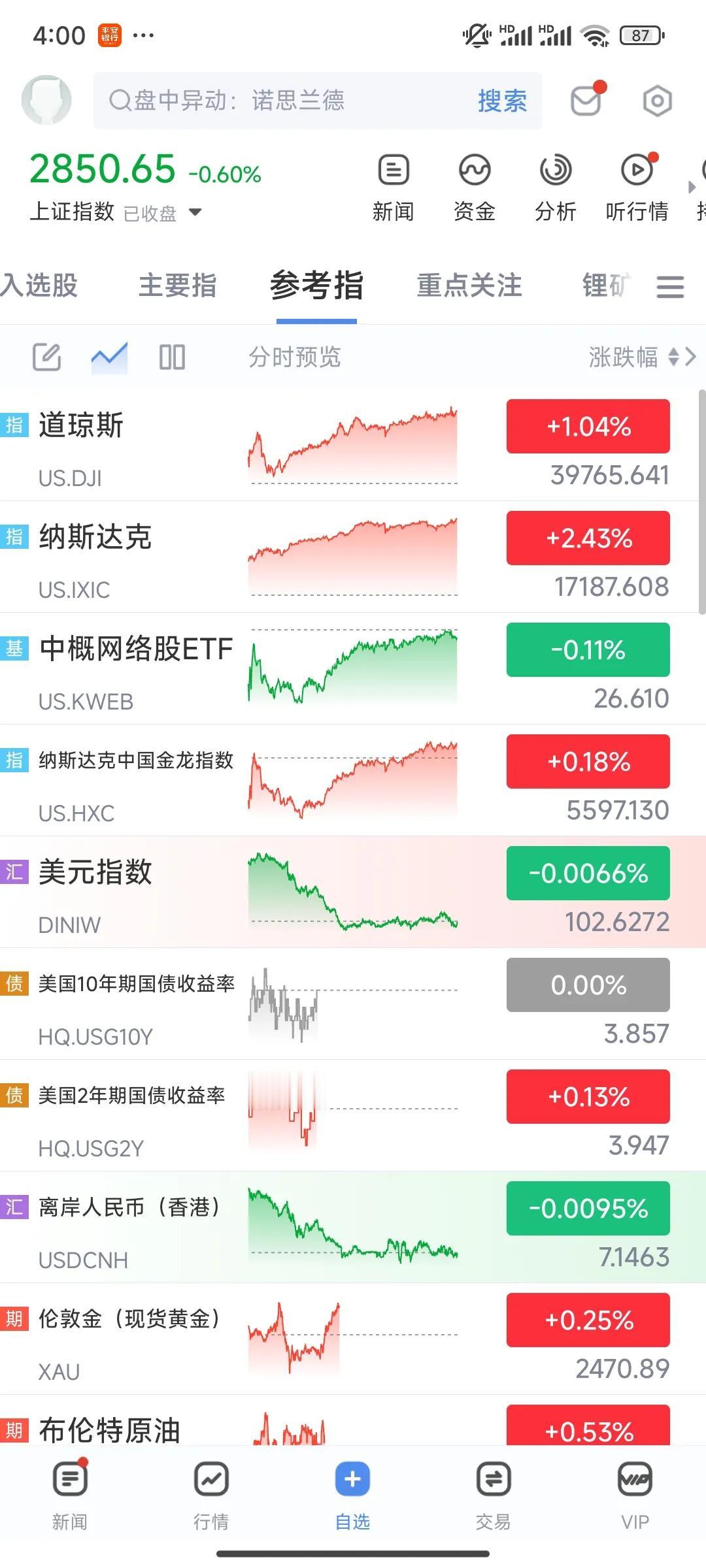
Task: Open 伦敦金（现货黄金）XAU row
Action: click(353, 1339)
